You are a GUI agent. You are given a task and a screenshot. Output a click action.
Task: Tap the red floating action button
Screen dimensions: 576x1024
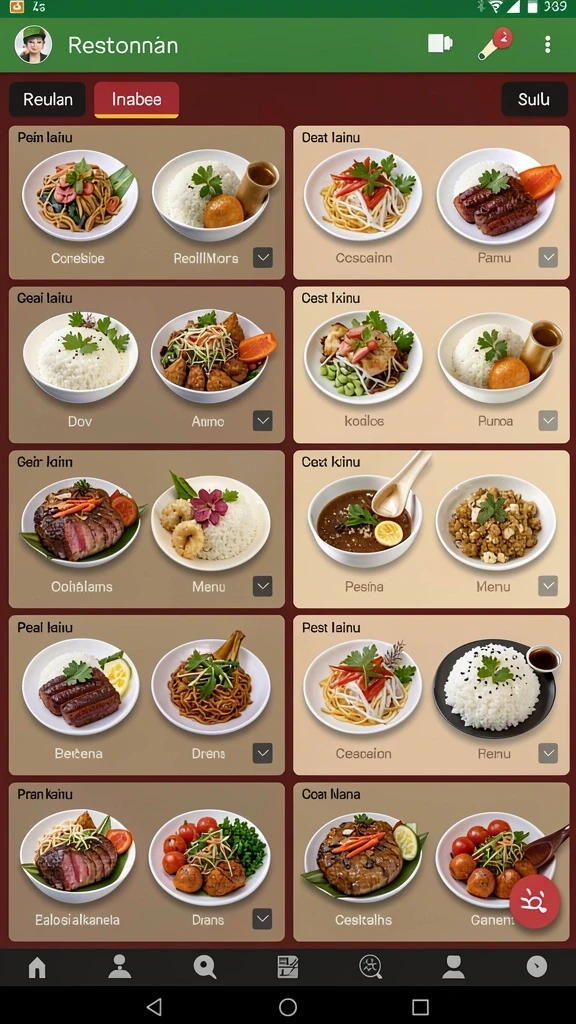[x=535, y=902]
